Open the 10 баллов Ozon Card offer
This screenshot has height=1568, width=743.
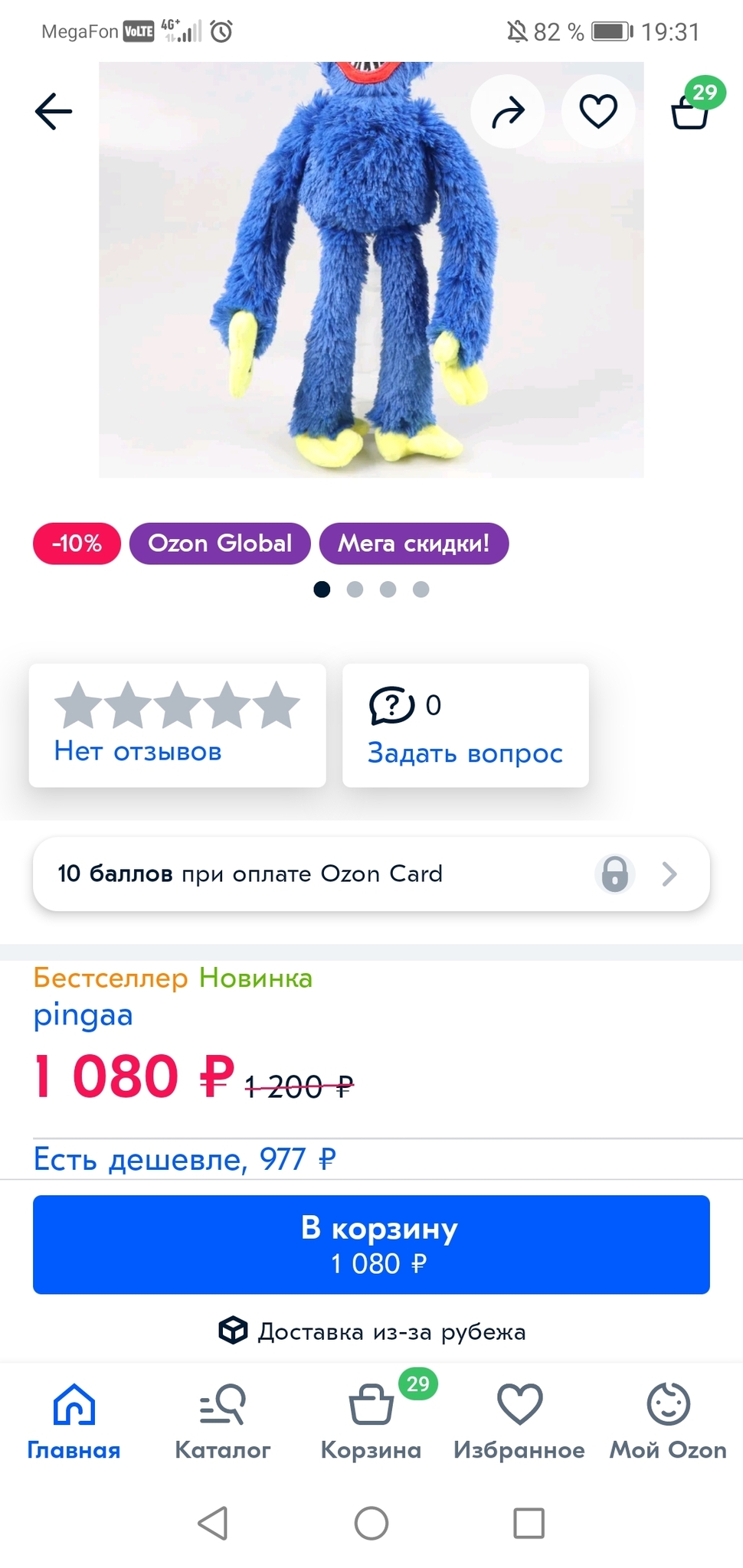[x=371, y=874]
